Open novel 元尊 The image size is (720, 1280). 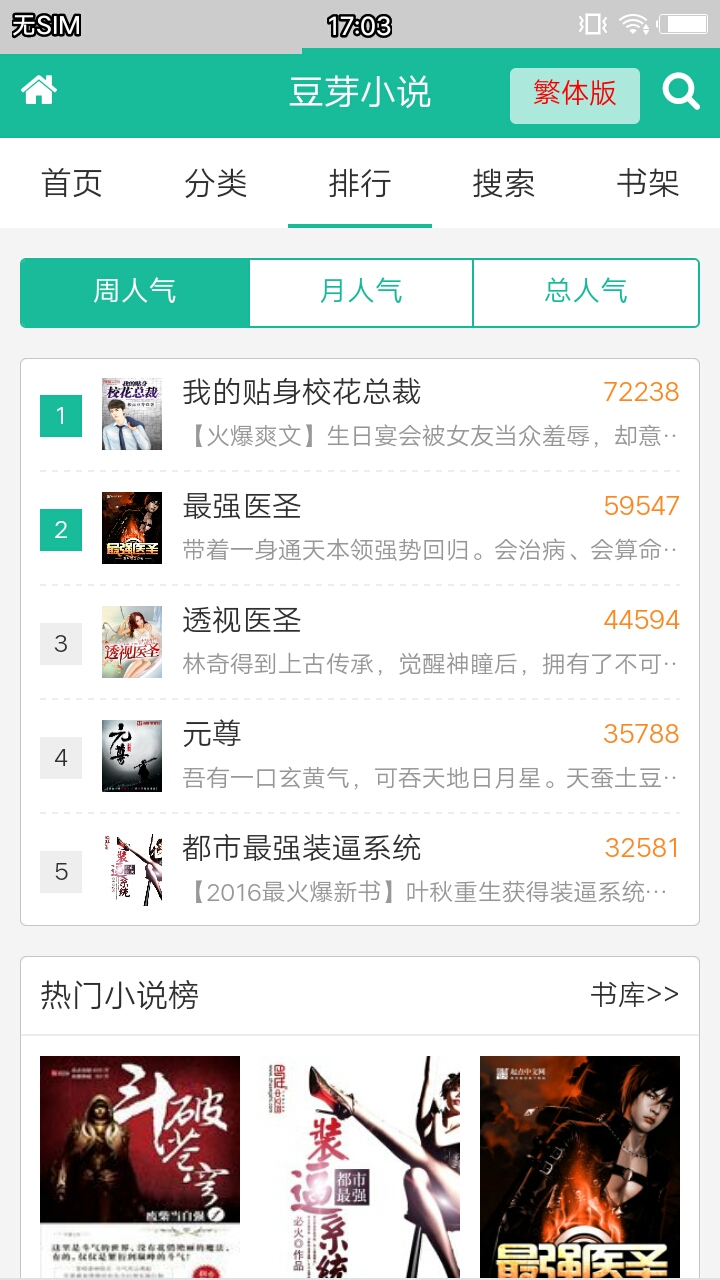click(x=360, y=756)
